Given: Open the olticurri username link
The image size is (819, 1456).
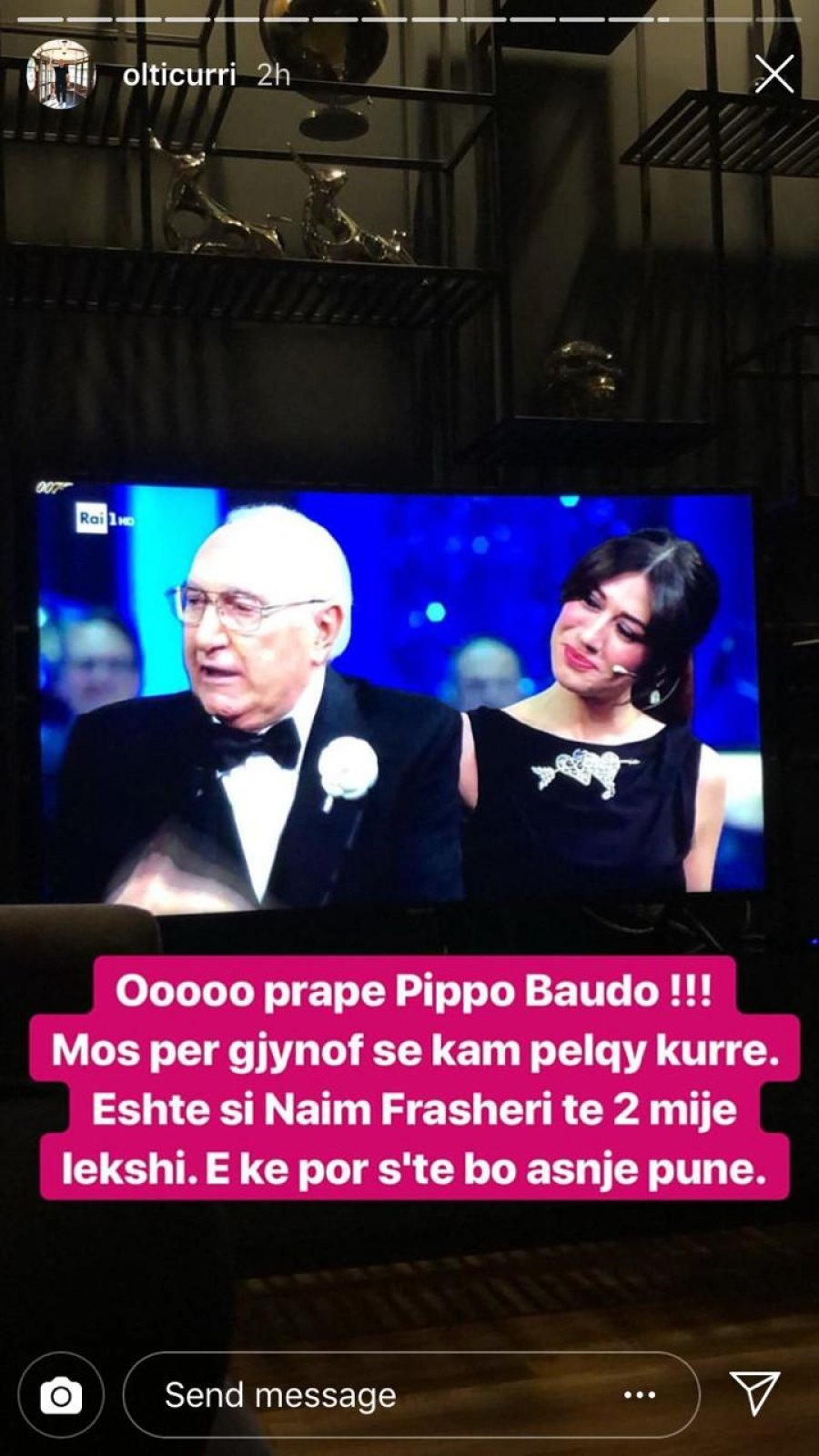Looking at the screenshot, I should tap(179, 75).
